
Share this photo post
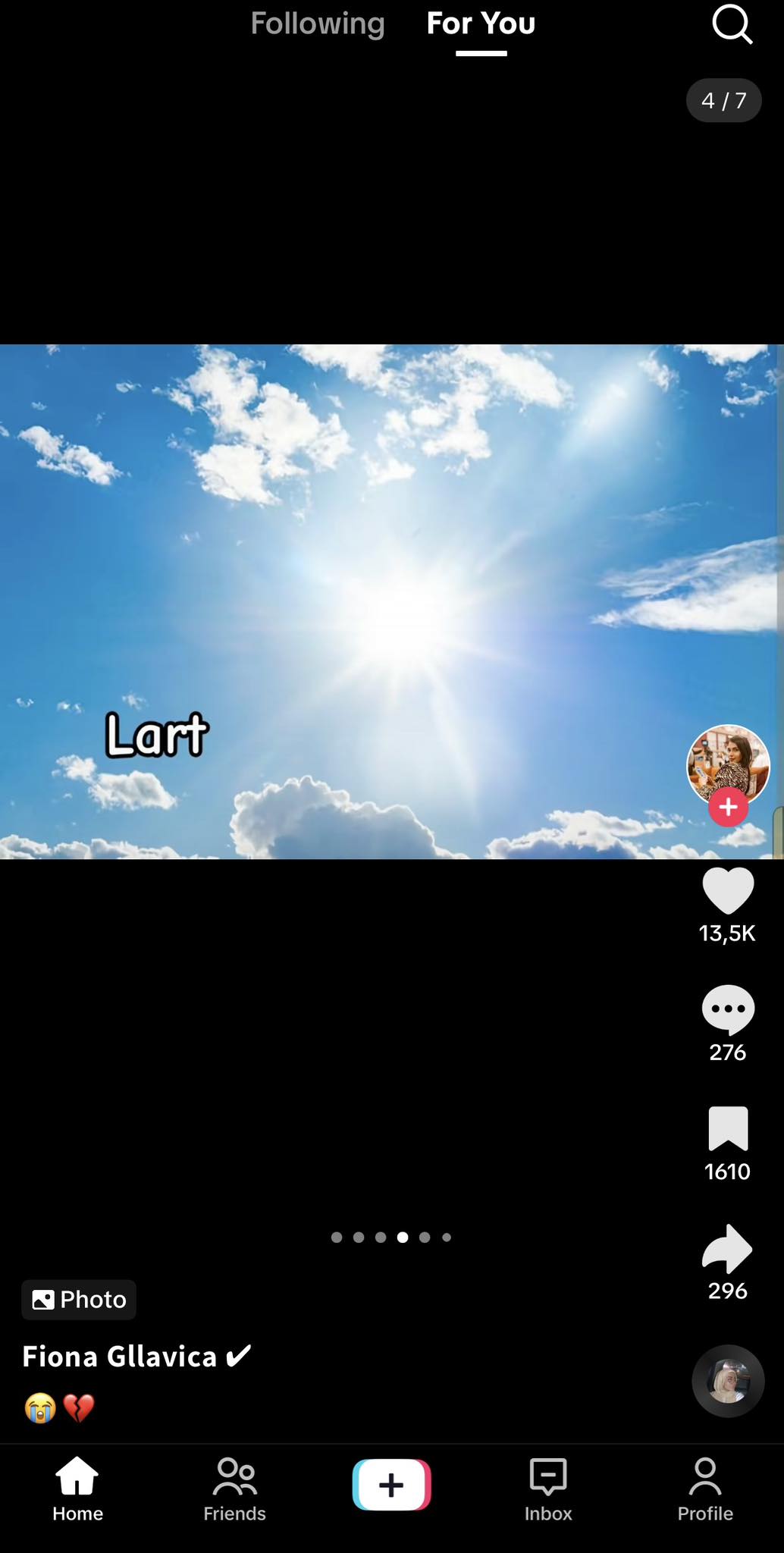click(728, 1248)
